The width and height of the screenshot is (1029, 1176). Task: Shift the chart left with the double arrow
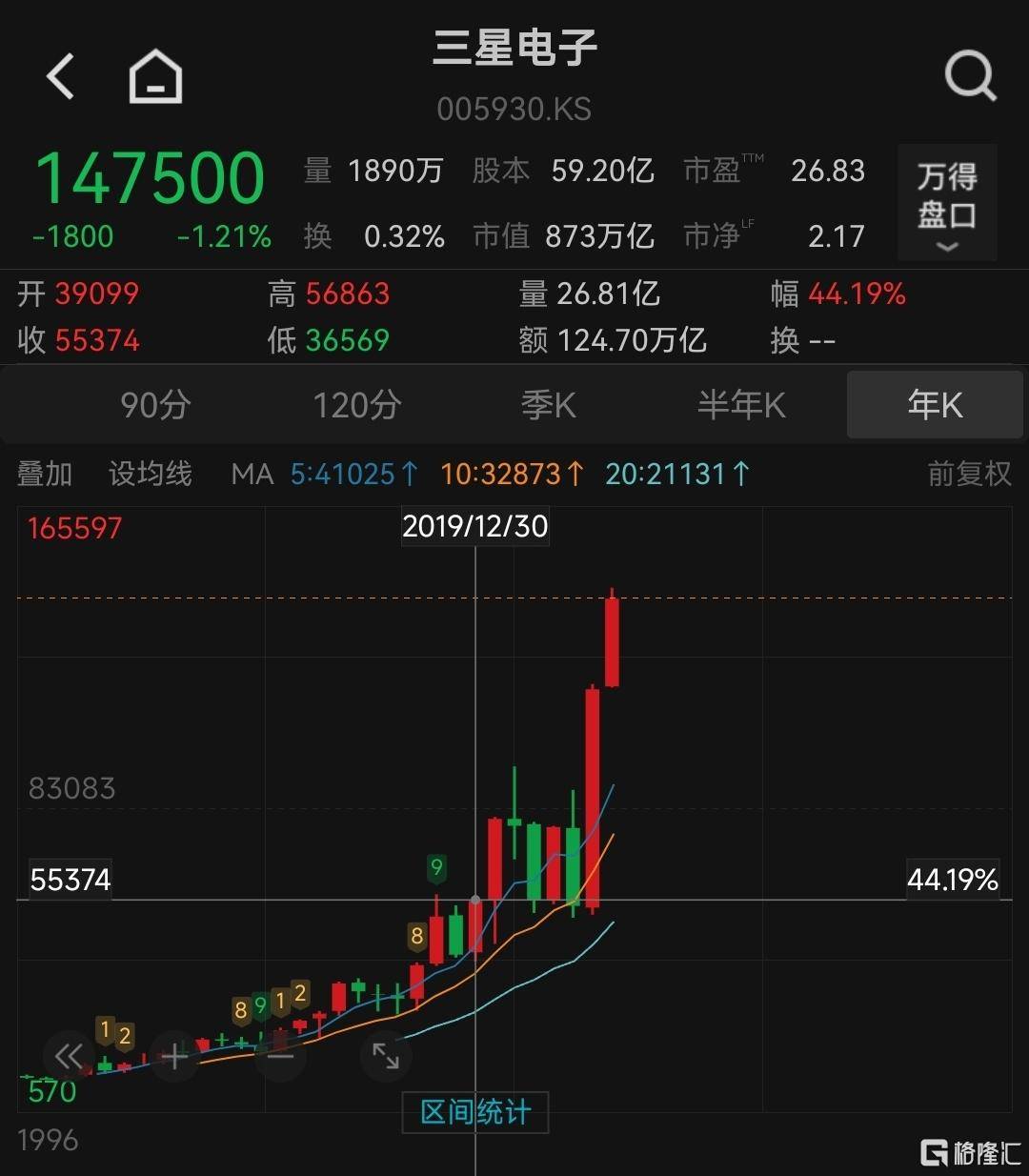[x=69, y=1056]
